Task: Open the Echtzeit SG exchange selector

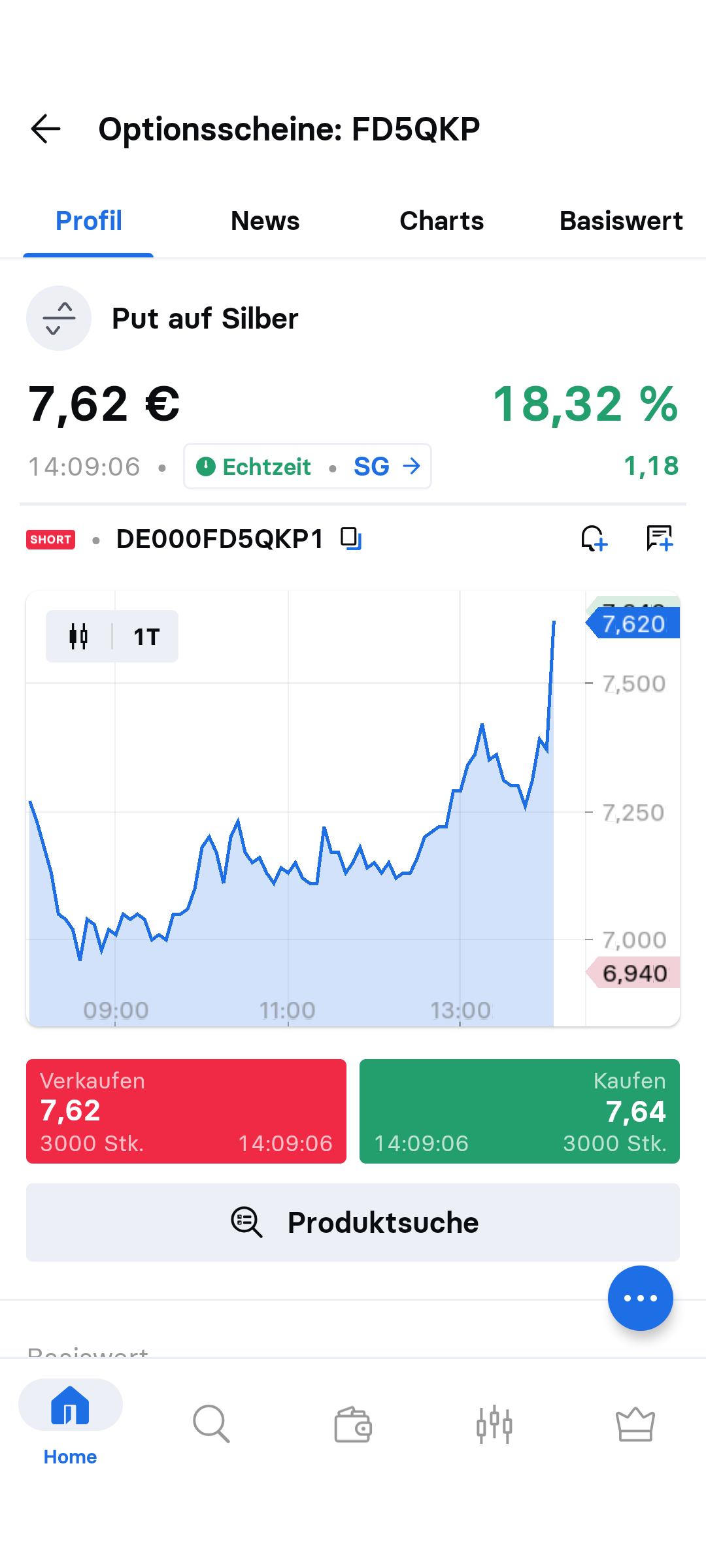Action: (x=307, y=466)
